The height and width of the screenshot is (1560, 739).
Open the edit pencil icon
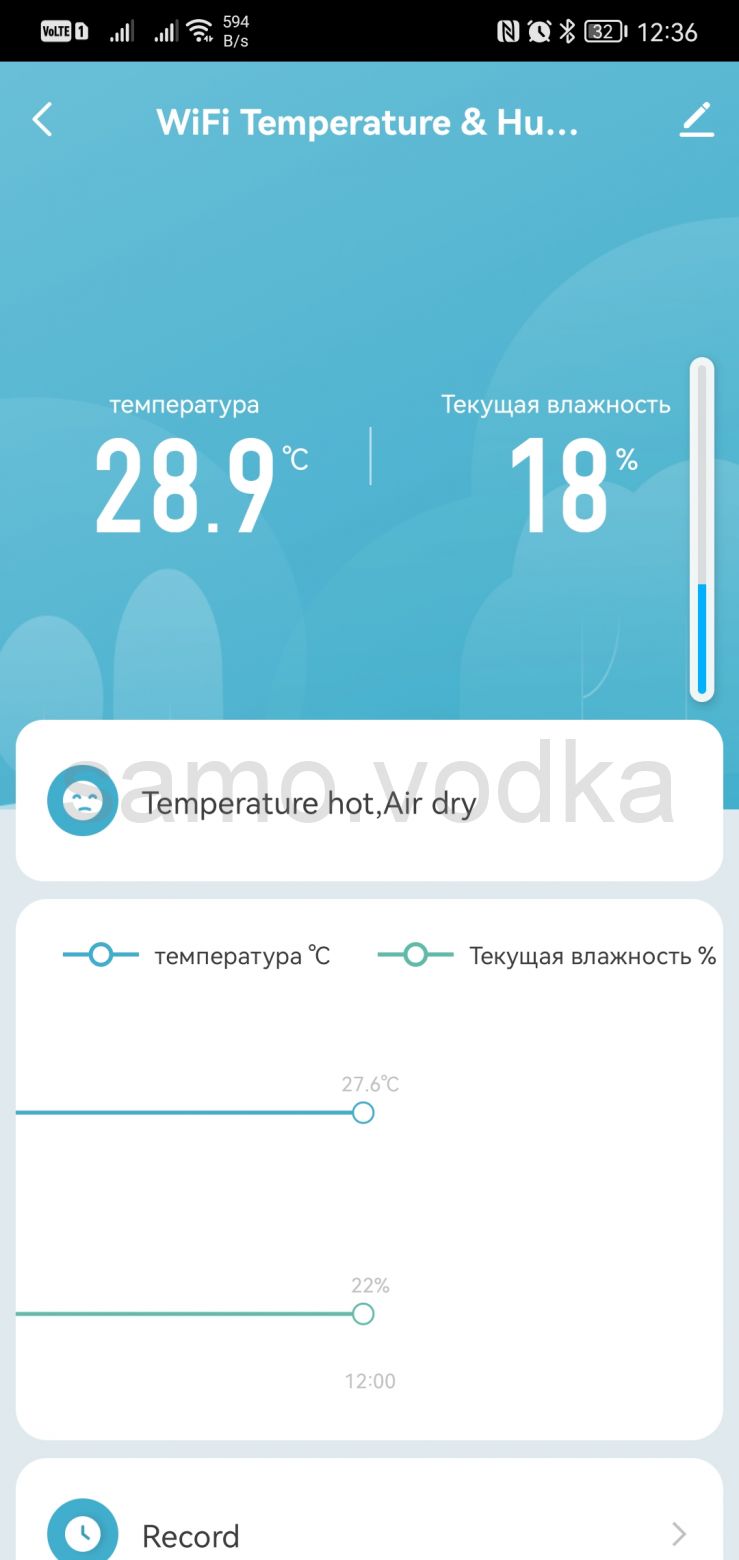pyautogui.click(x=696, y=121)
